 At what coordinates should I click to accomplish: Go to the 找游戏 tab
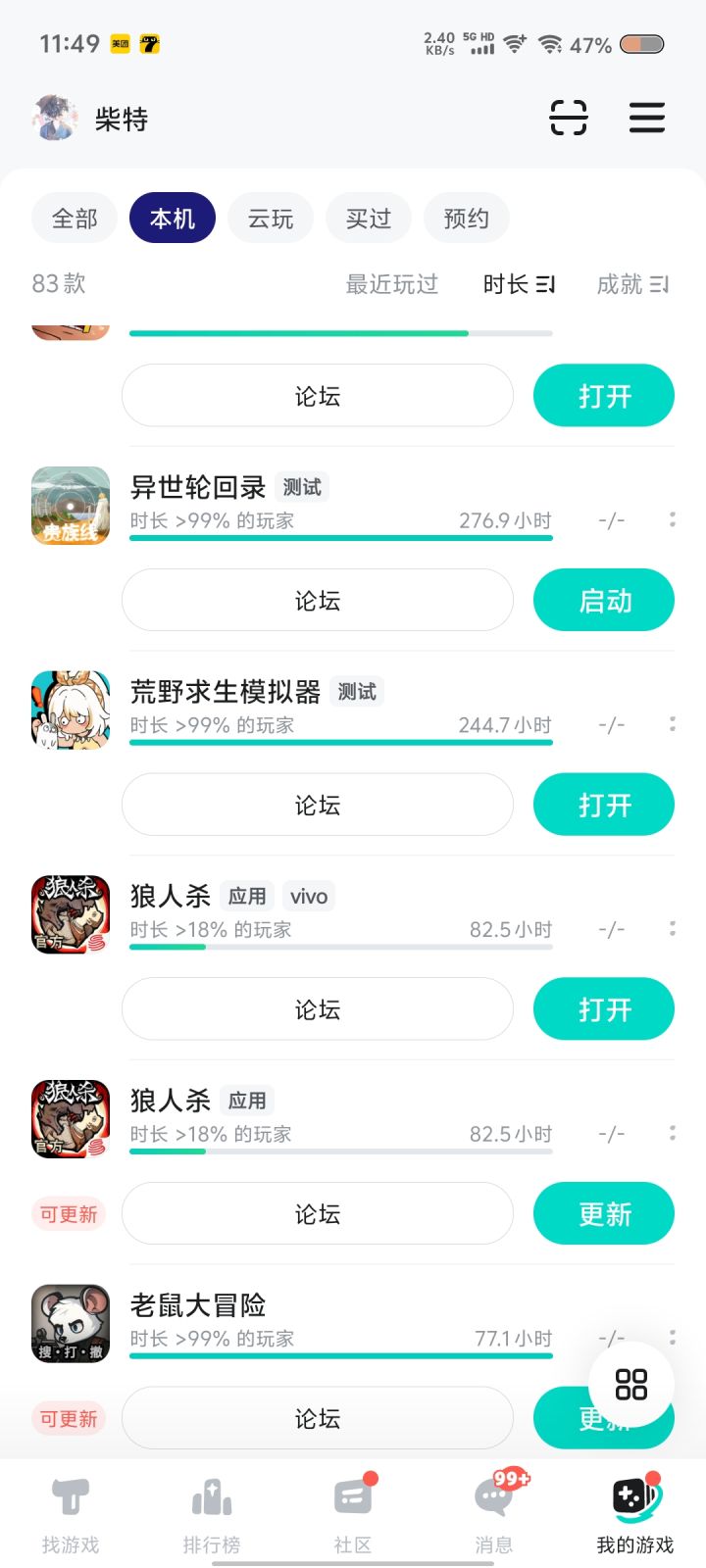click(x=71, y=1515)
